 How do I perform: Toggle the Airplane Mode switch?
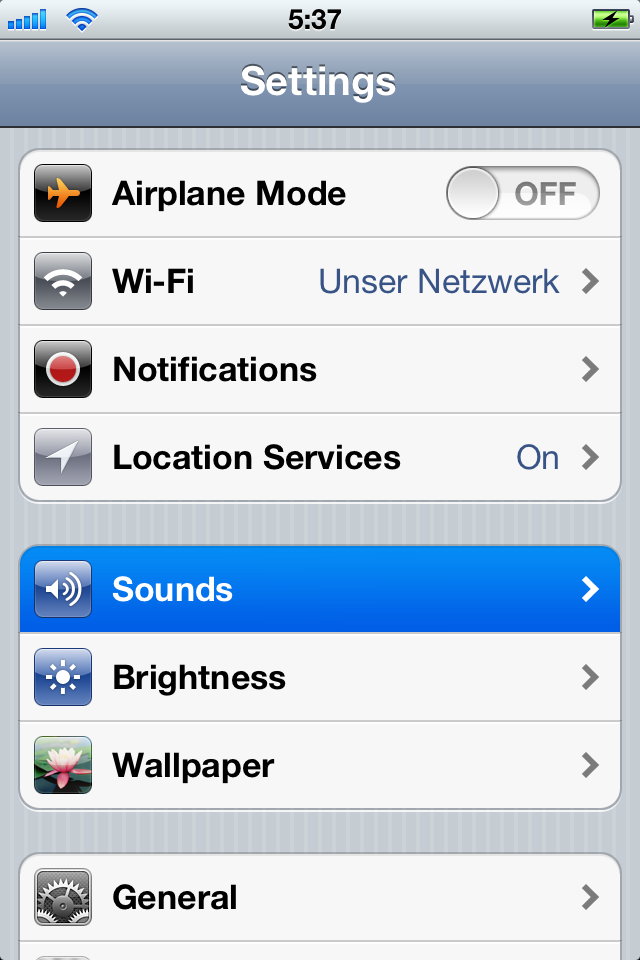[x=522, y=193]
